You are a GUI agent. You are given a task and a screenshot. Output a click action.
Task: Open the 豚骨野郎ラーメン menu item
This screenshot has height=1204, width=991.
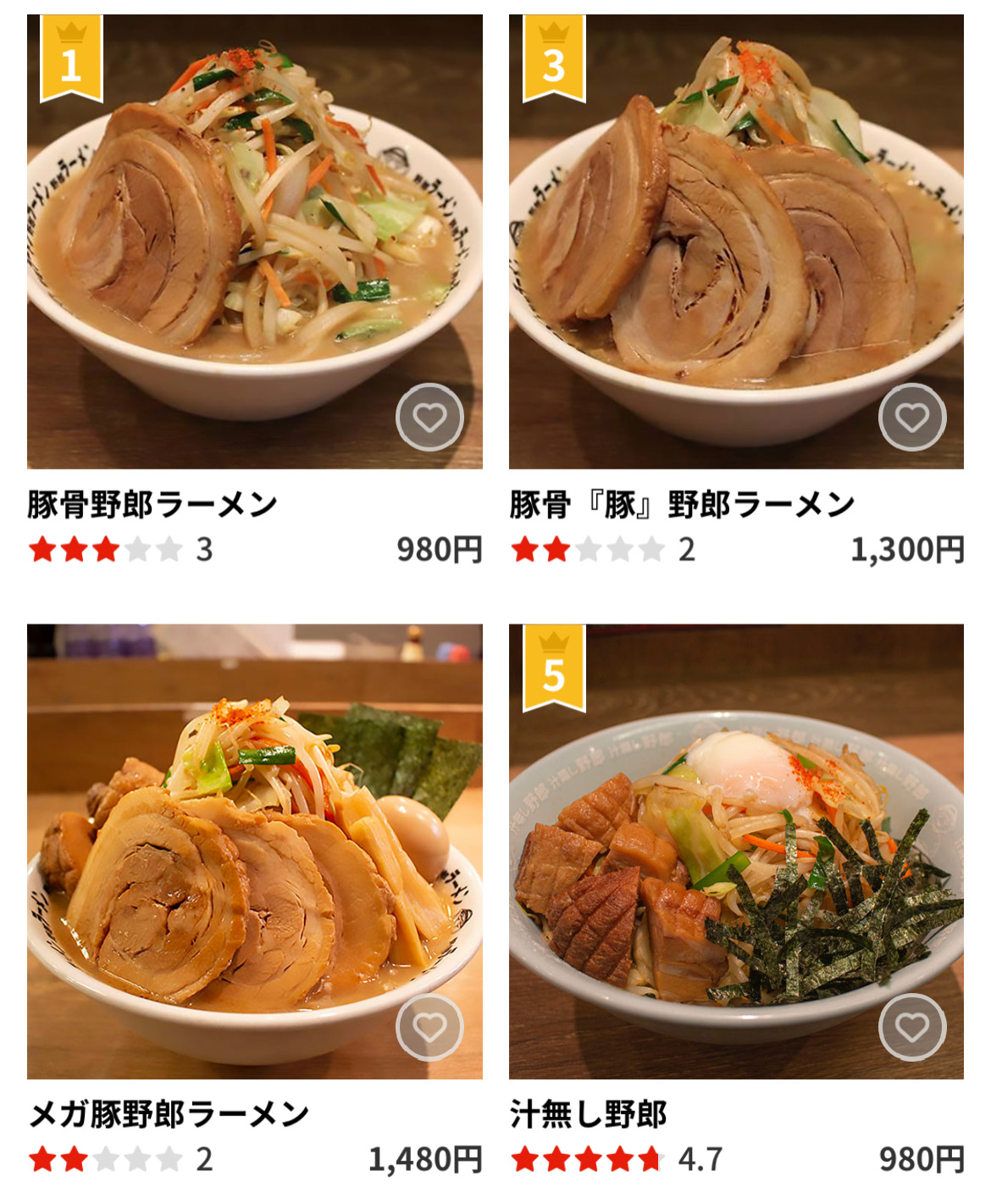254,241
